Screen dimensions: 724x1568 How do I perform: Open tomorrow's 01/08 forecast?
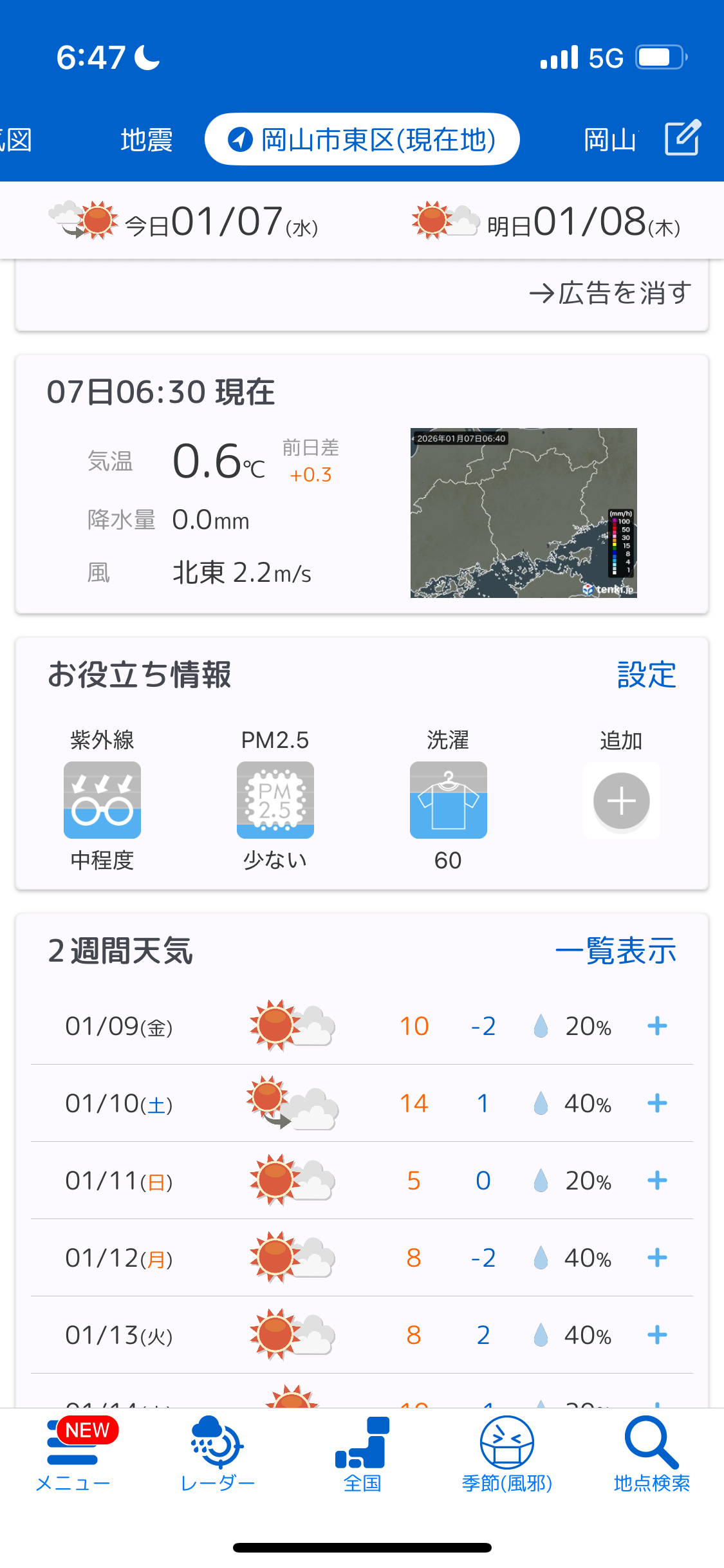coord(546,221)
